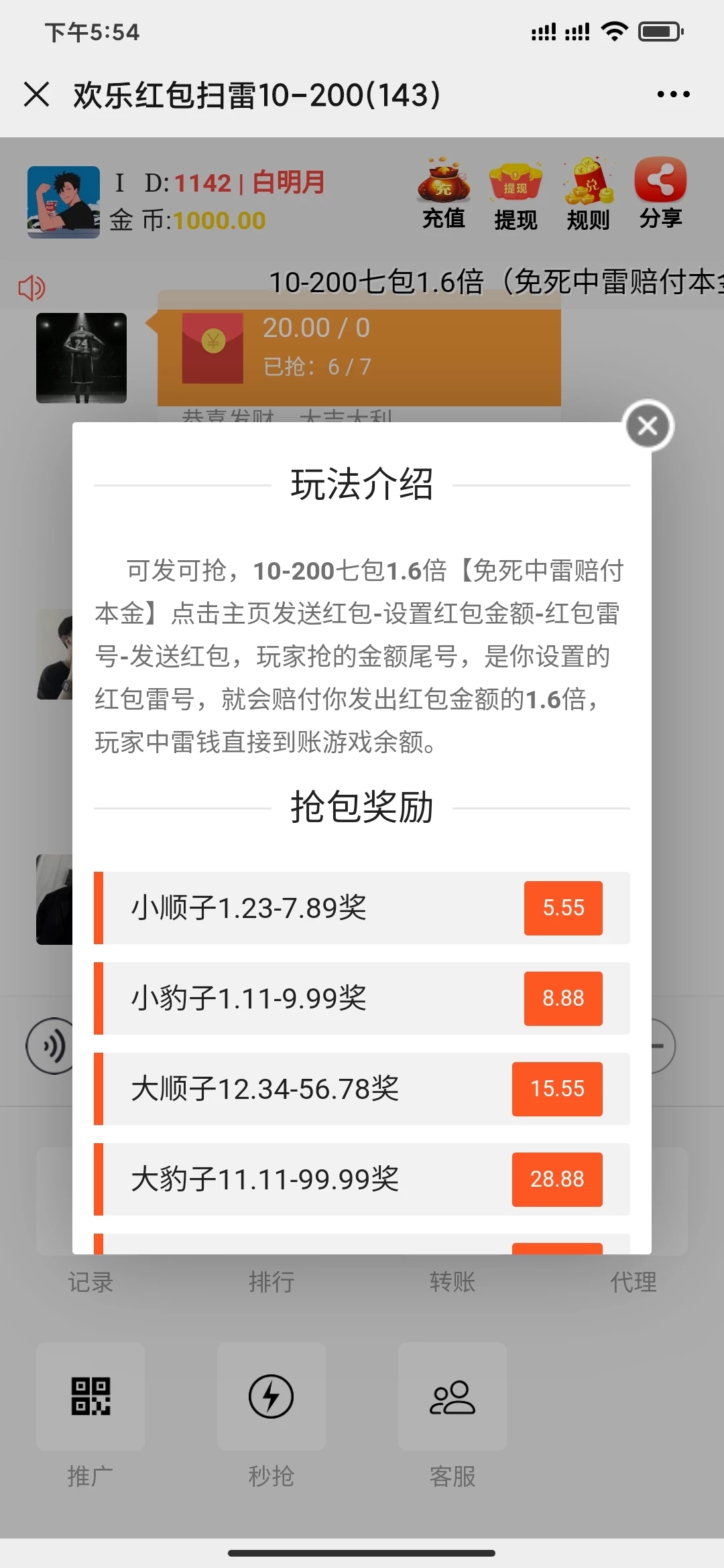Open 充值 recharge

coord(443,194)
